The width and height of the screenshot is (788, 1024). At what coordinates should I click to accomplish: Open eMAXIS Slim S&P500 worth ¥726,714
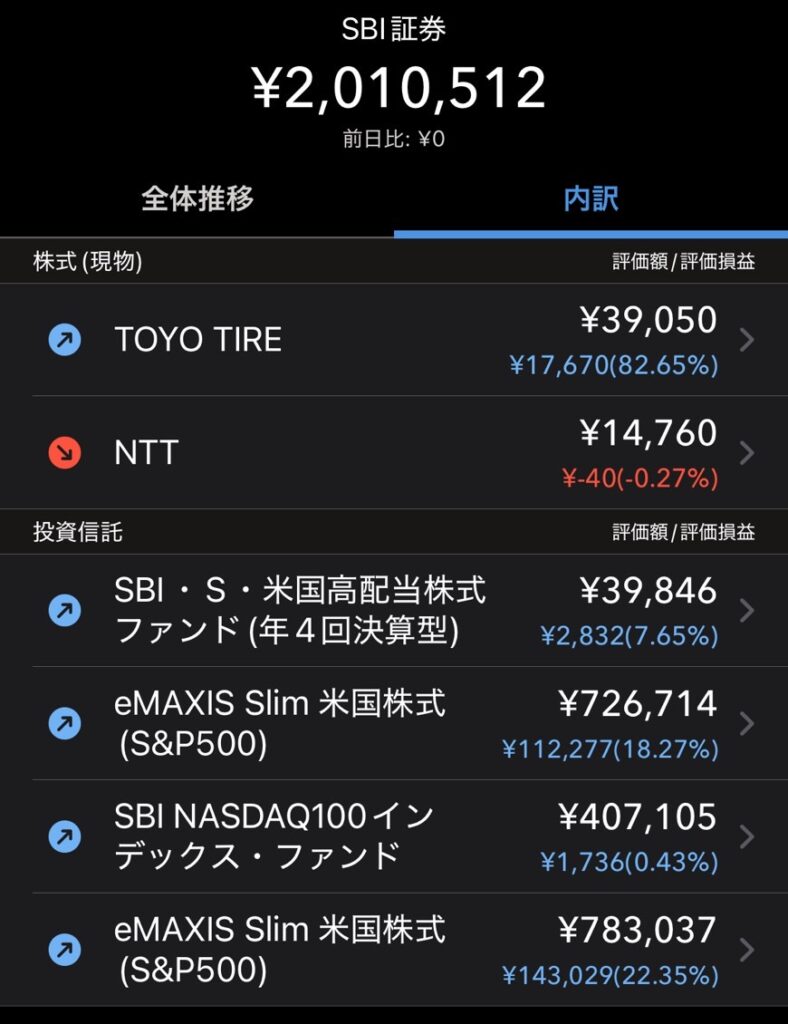point(394,724)
